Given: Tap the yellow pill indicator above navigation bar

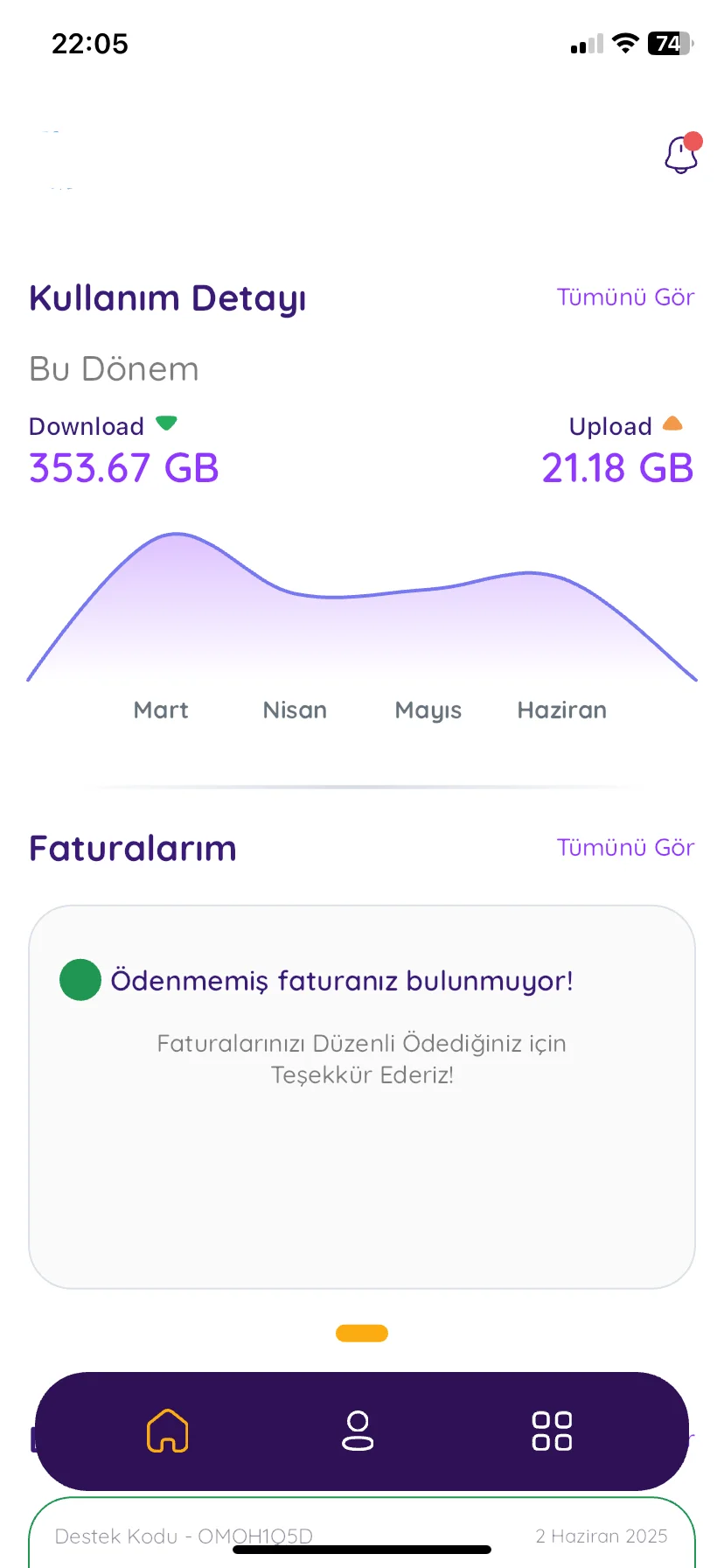Looking at the screenshot, I should click(361, 1333).
